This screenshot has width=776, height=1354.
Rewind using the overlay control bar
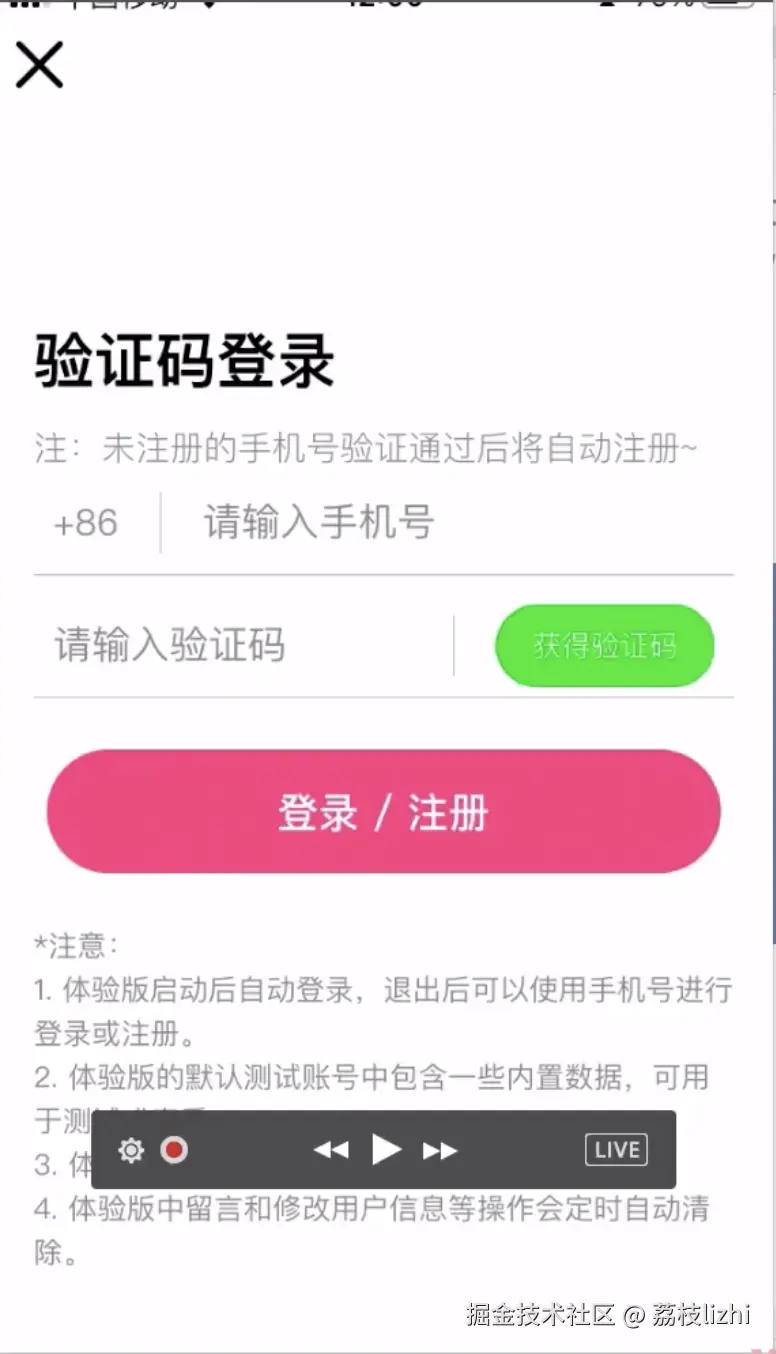331,1150
